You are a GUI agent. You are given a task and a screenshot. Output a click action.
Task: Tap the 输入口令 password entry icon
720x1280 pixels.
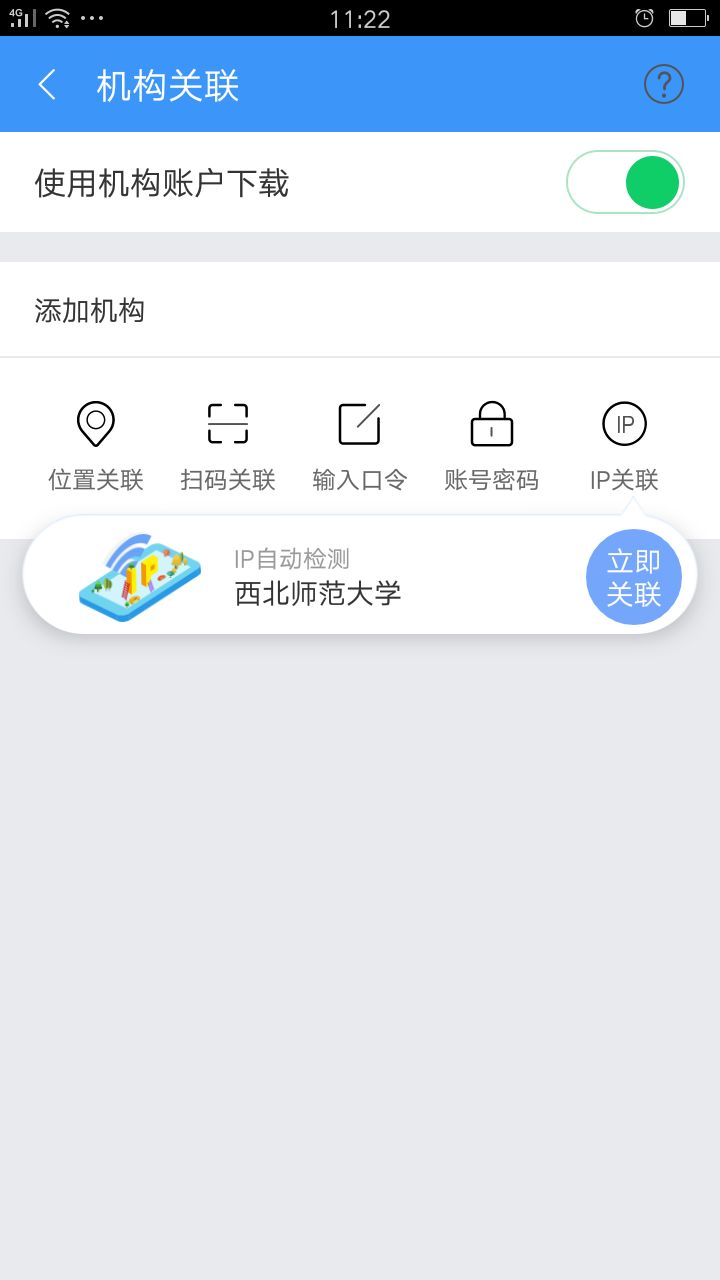pyautogui.click(x=358, y=424)
